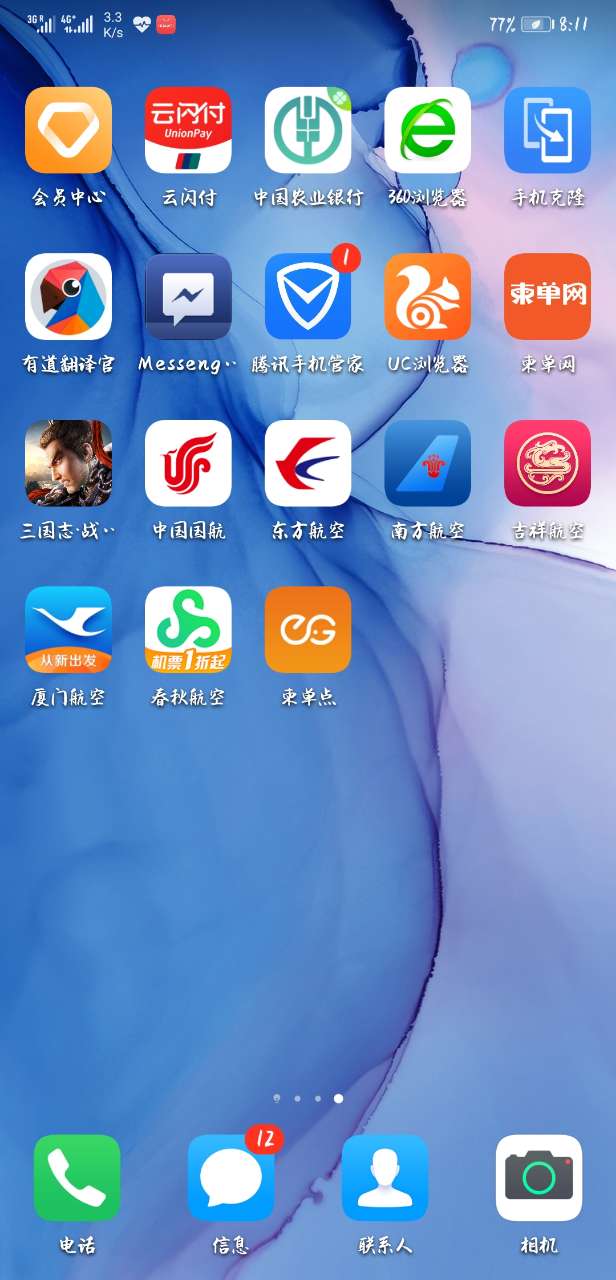Start the 三国志 game
The width and height of the screenshot is (616, 1280).
pos(68,463)
